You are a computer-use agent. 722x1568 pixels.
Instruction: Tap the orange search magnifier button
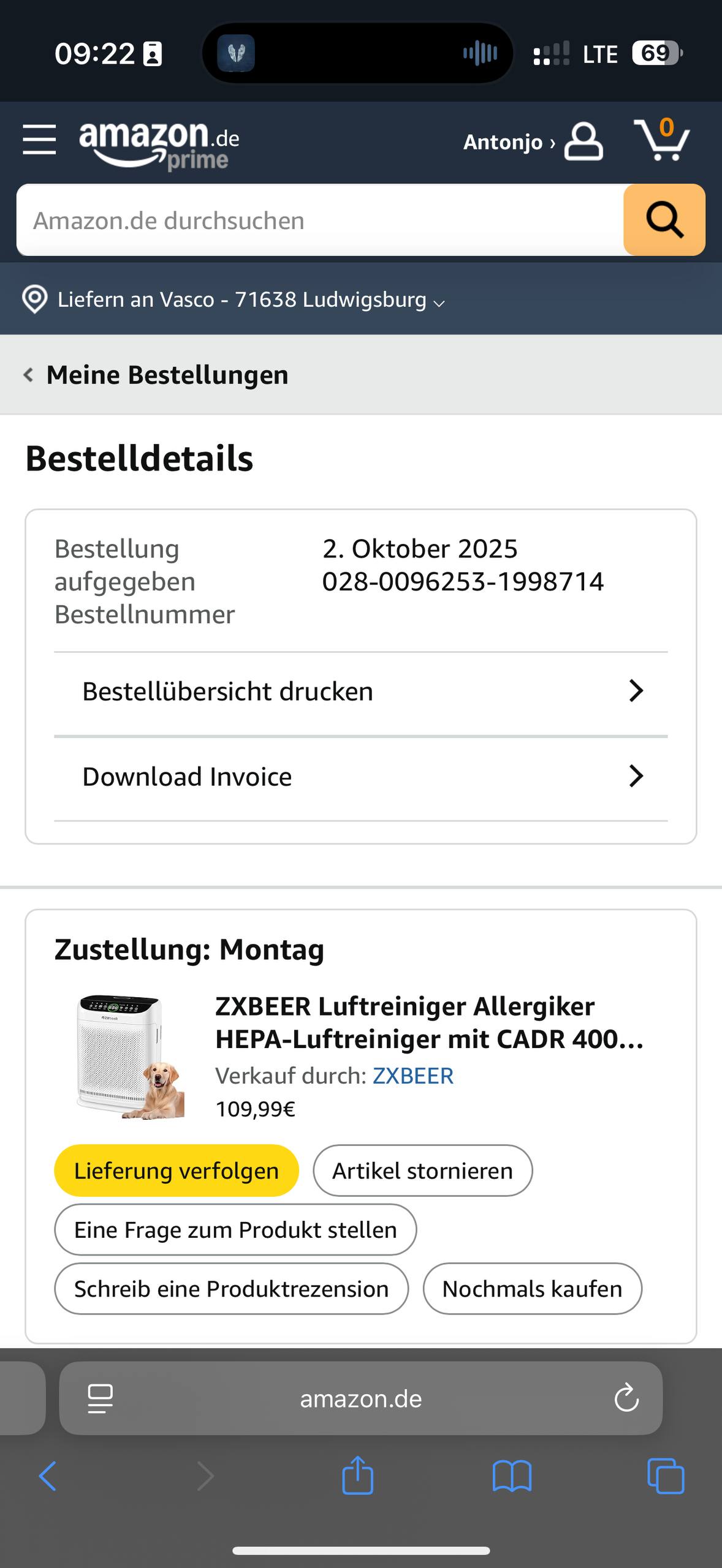click(x=664, y=220)
